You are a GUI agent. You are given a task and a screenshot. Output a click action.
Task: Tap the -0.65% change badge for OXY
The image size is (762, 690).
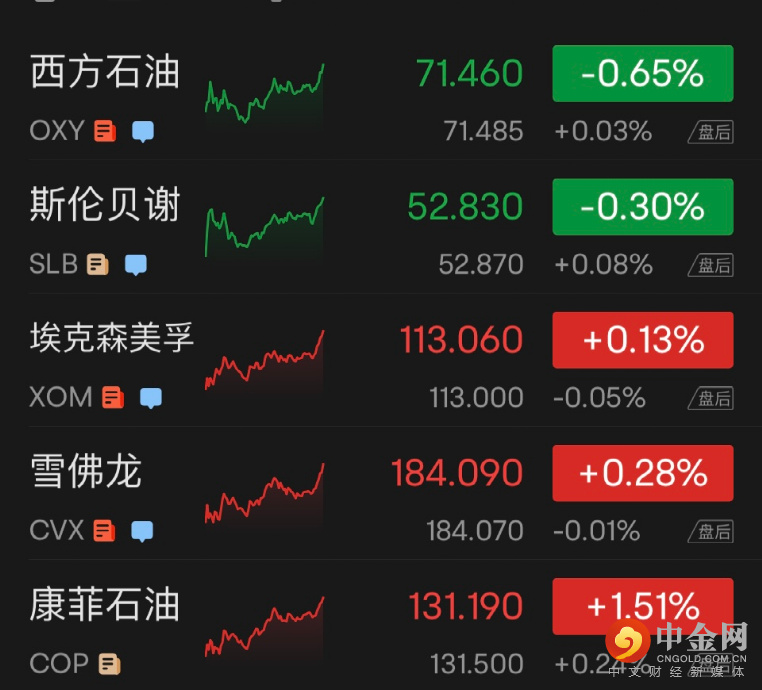642,74
